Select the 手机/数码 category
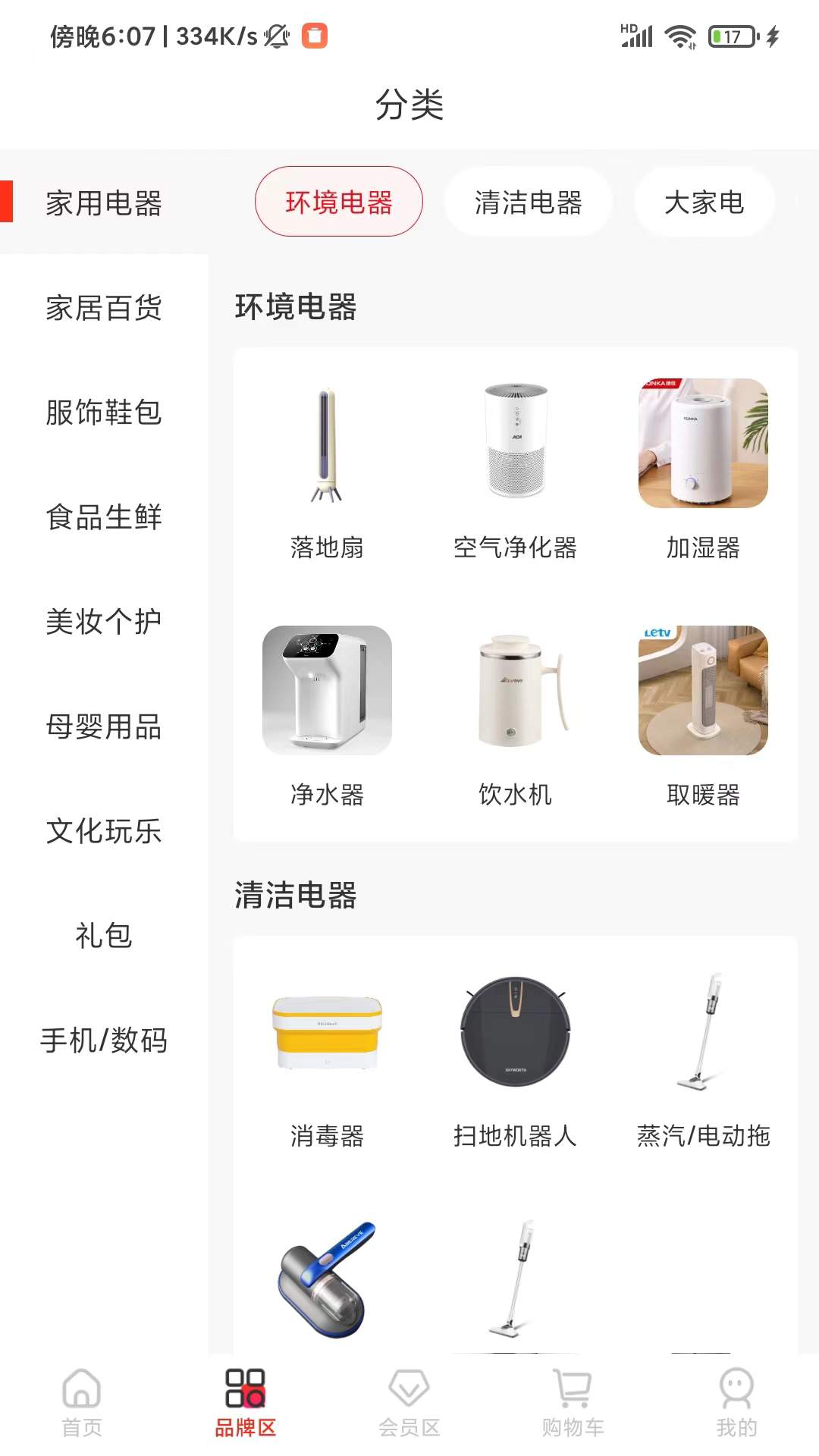The height and width of the screenshot is (1456, 819). coord(104,1040)
